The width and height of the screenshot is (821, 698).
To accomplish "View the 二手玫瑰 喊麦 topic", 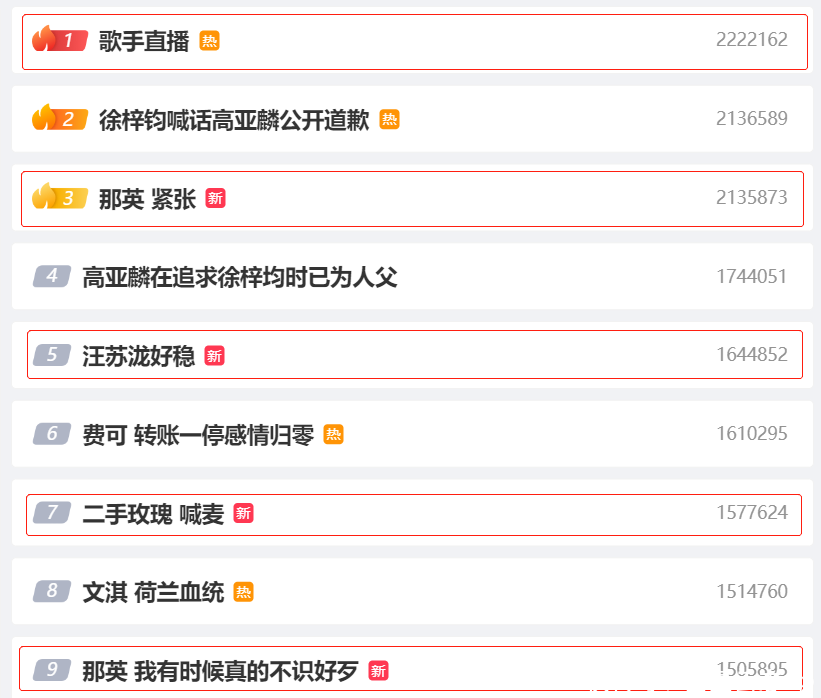I will (x=153, y=513).
